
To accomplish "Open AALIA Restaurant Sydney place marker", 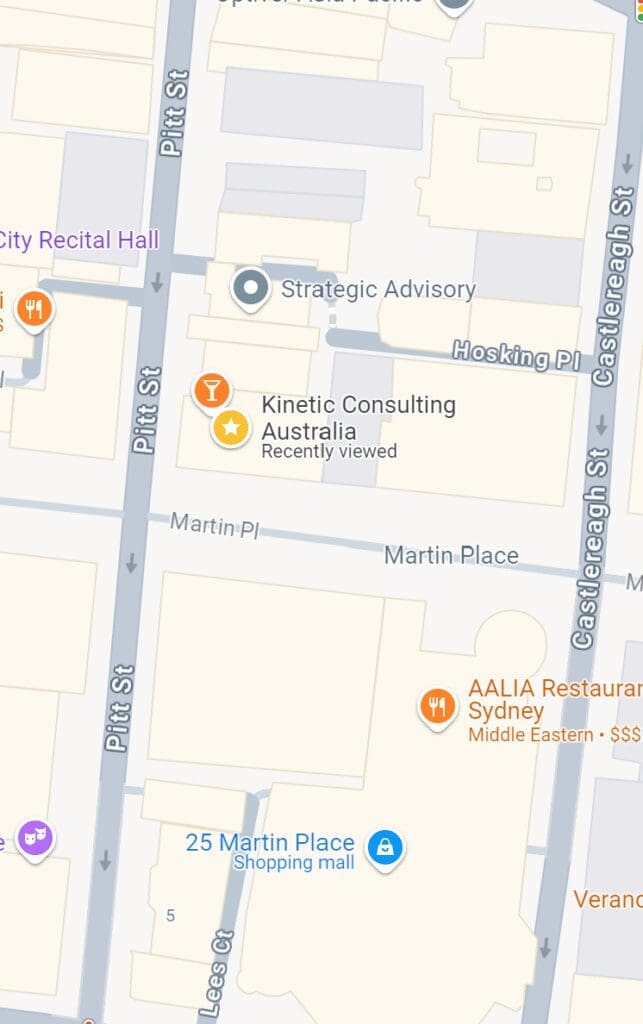I will pos(437,708).
